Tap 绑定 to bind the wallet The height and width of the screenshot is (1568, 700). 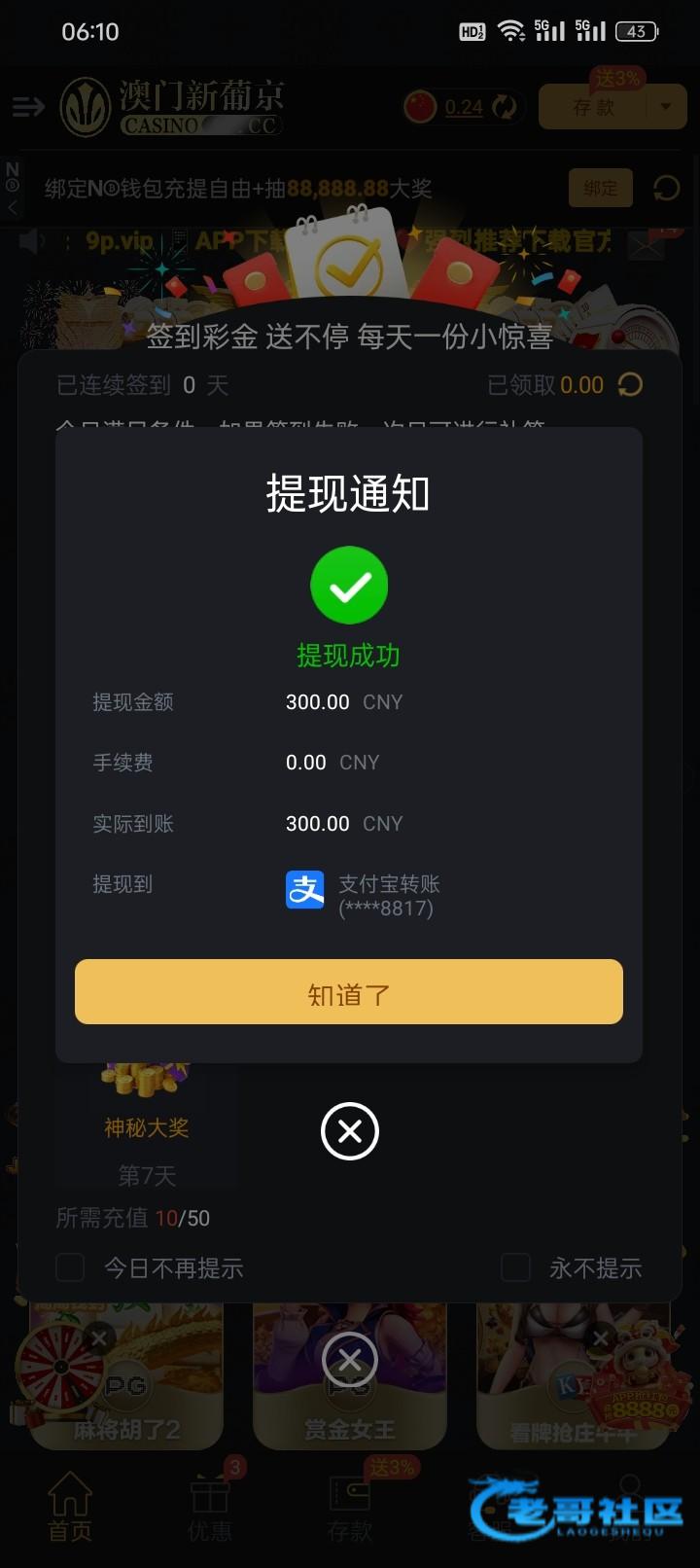600,188
